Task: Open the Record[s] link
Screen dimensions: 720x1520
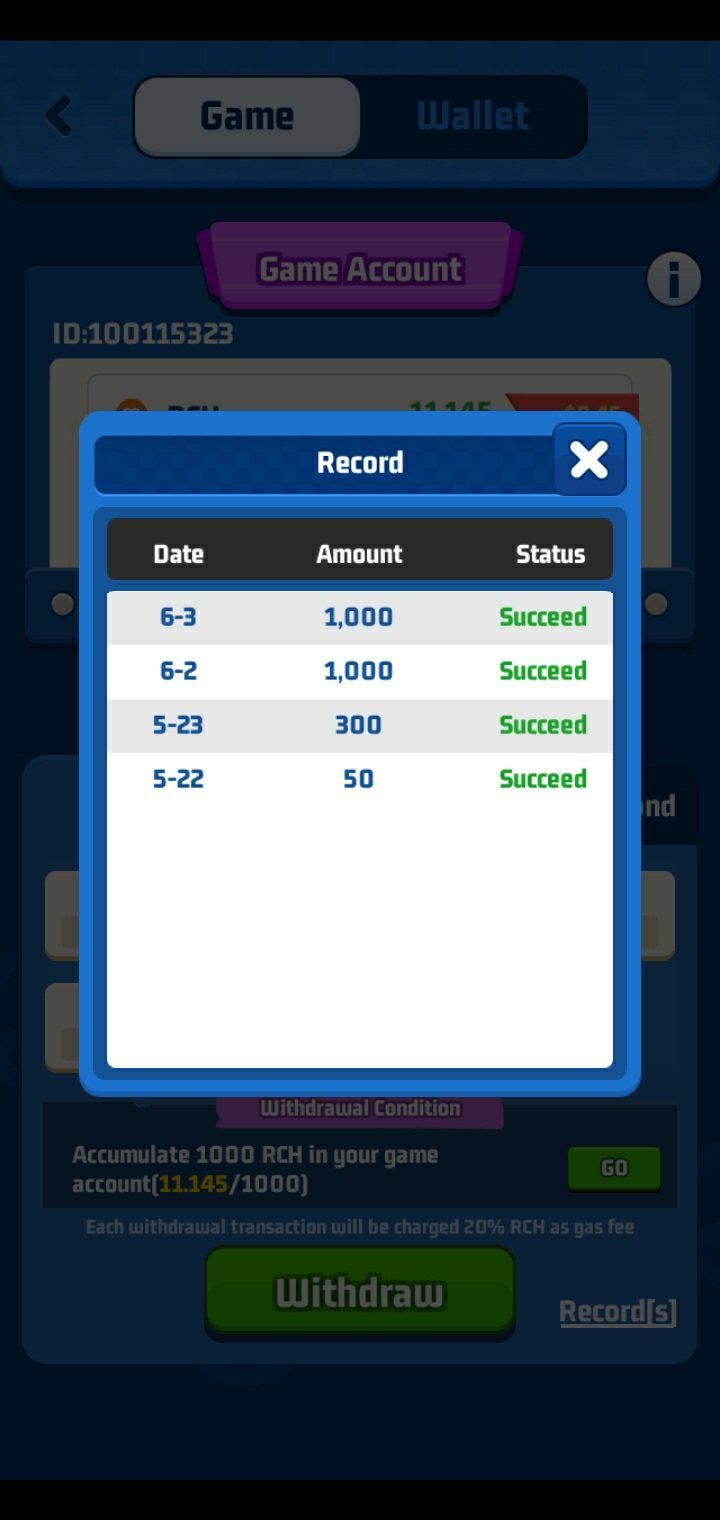Action: pos(617,1311)
